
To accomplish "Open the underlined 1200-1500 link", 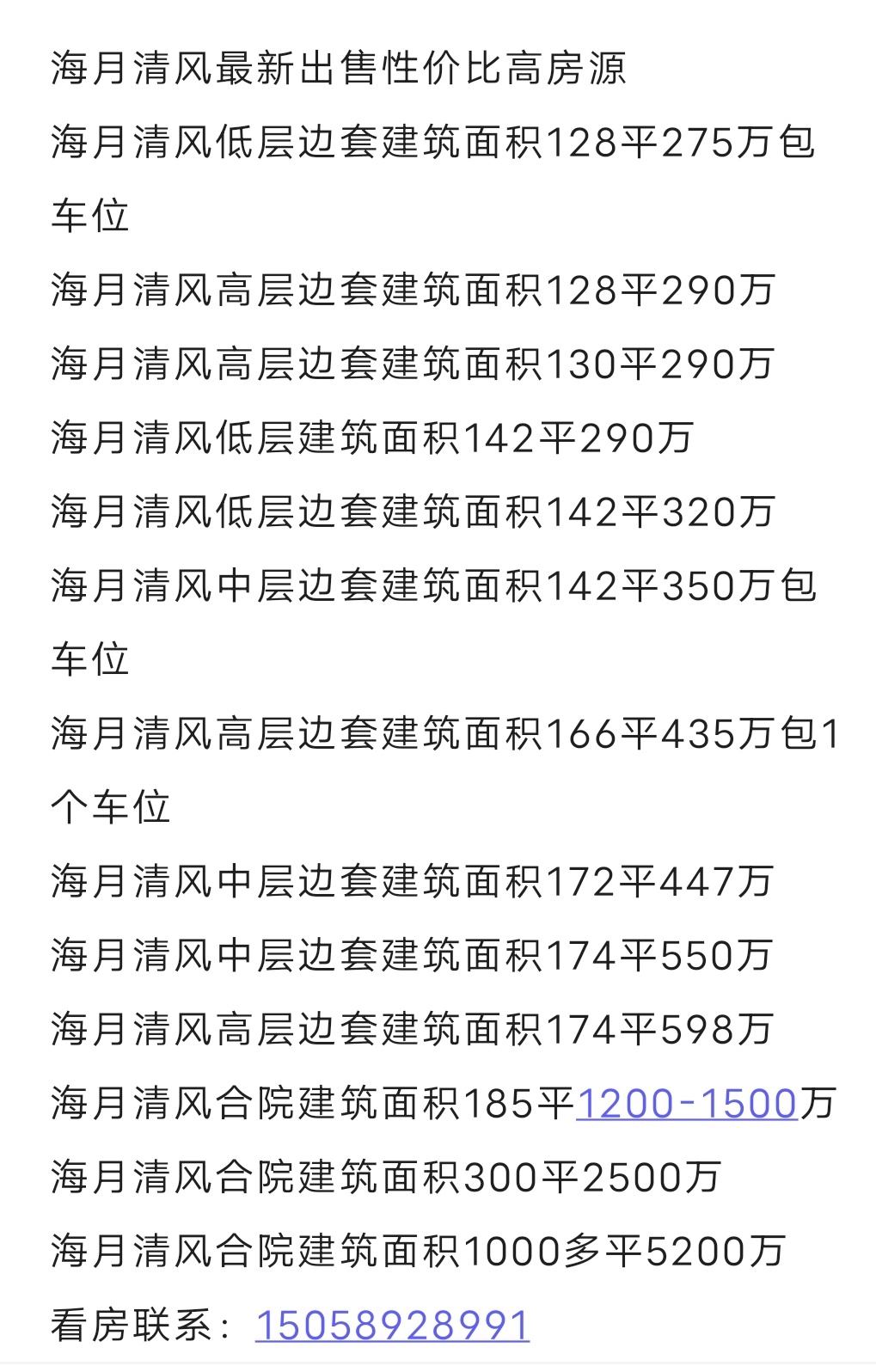I will 687,1104.
